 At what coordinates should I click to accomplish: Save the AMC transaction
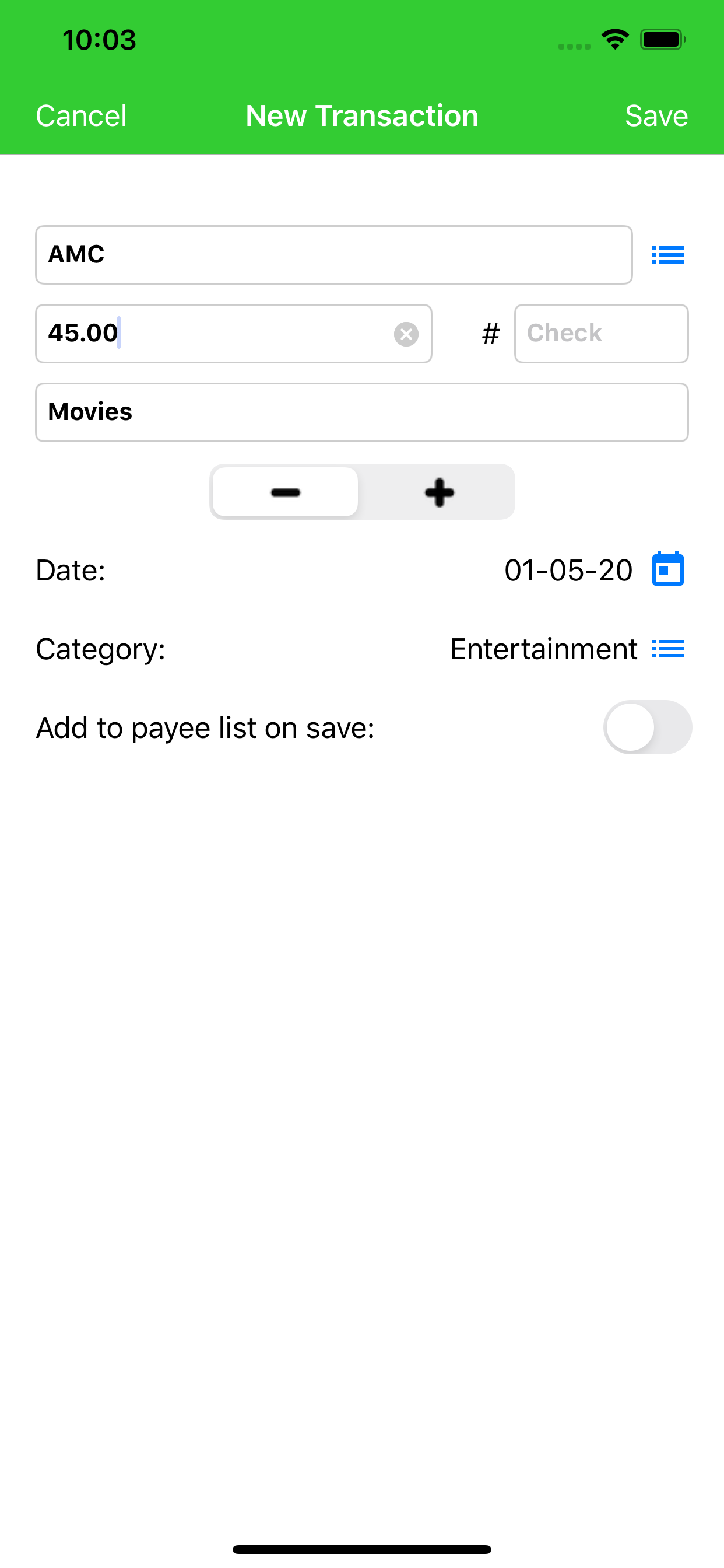click(656, 115)
